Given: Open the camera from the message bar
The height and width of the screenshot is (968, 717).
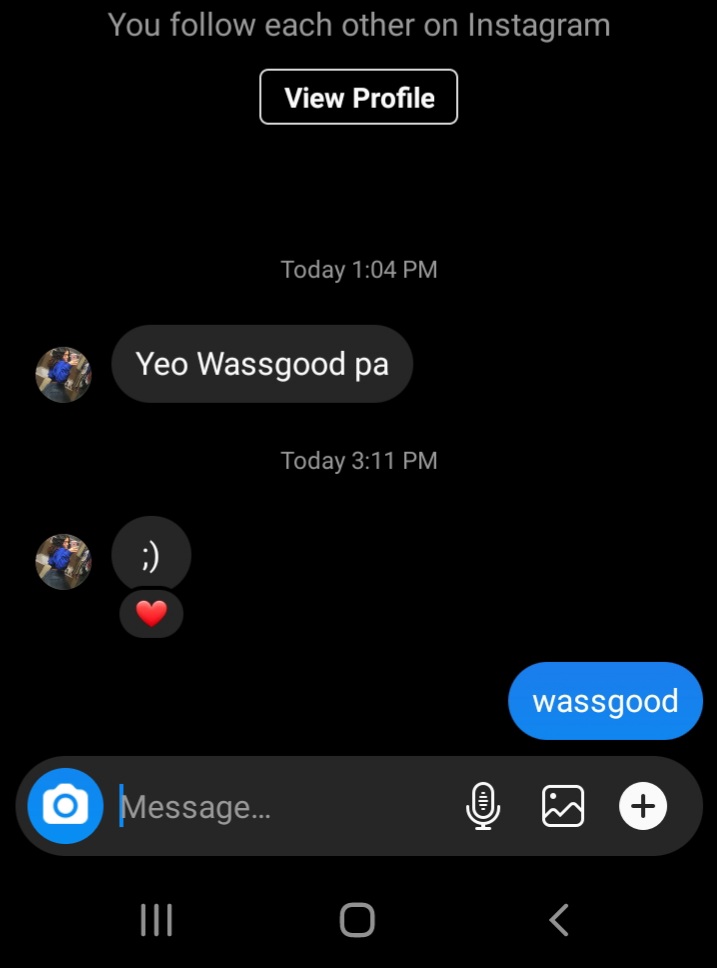Looking at the screenshot, I should tap(65, 806).
